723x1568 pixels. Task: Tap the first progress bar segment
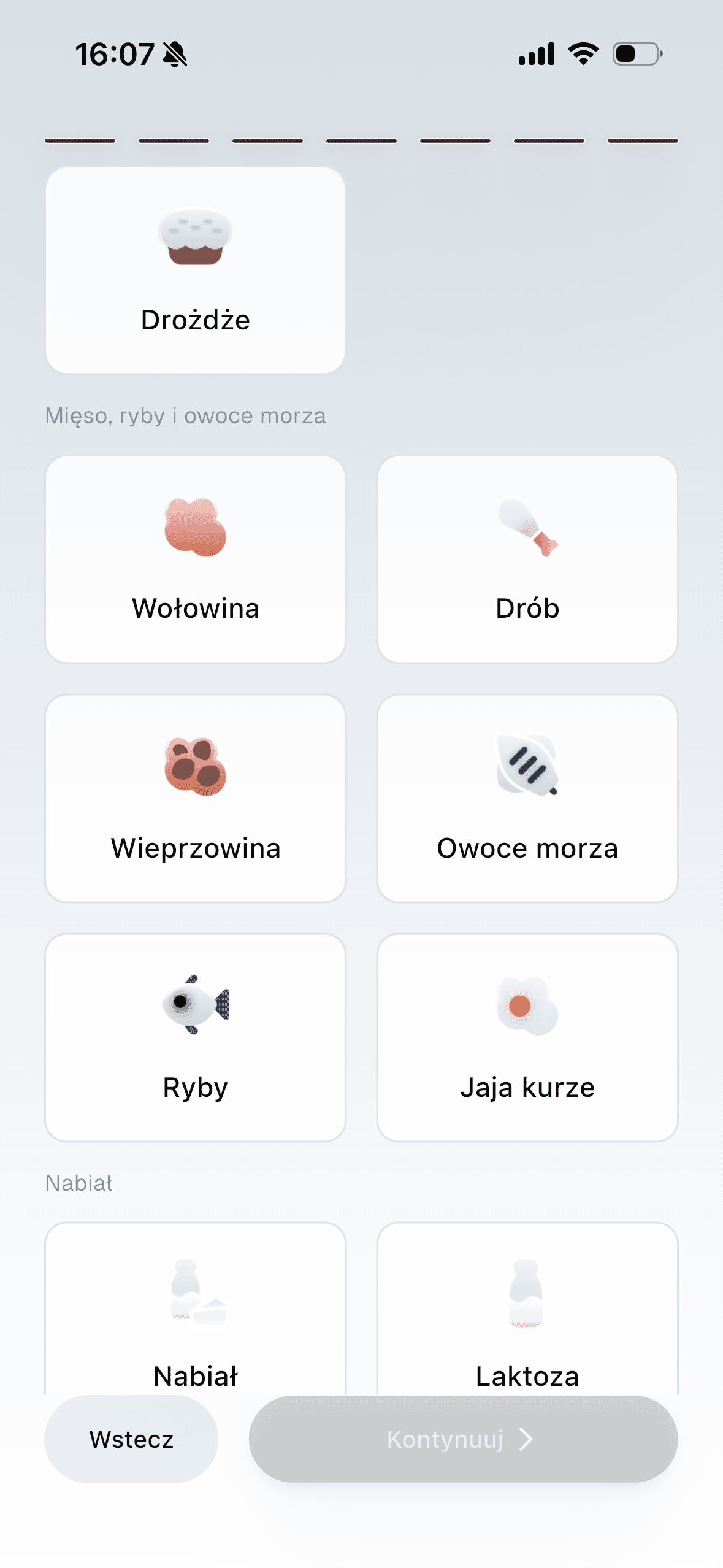click(x=80, y=140)
